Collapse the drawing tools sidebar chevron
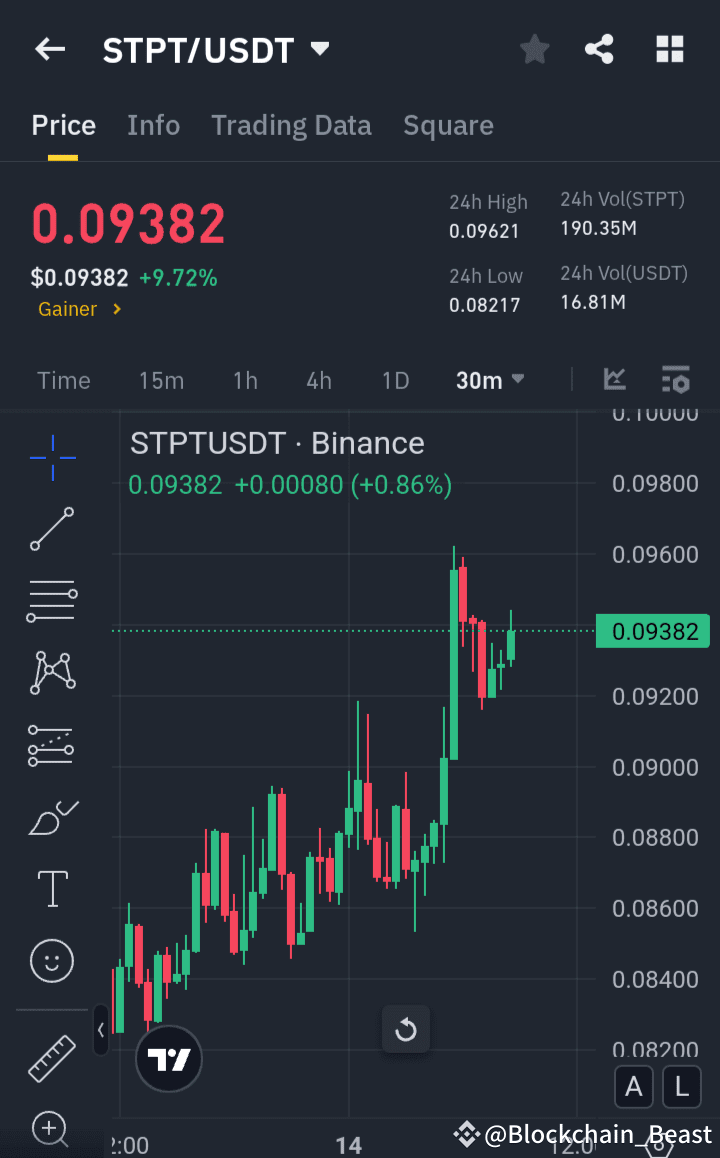 (101, 1030)
